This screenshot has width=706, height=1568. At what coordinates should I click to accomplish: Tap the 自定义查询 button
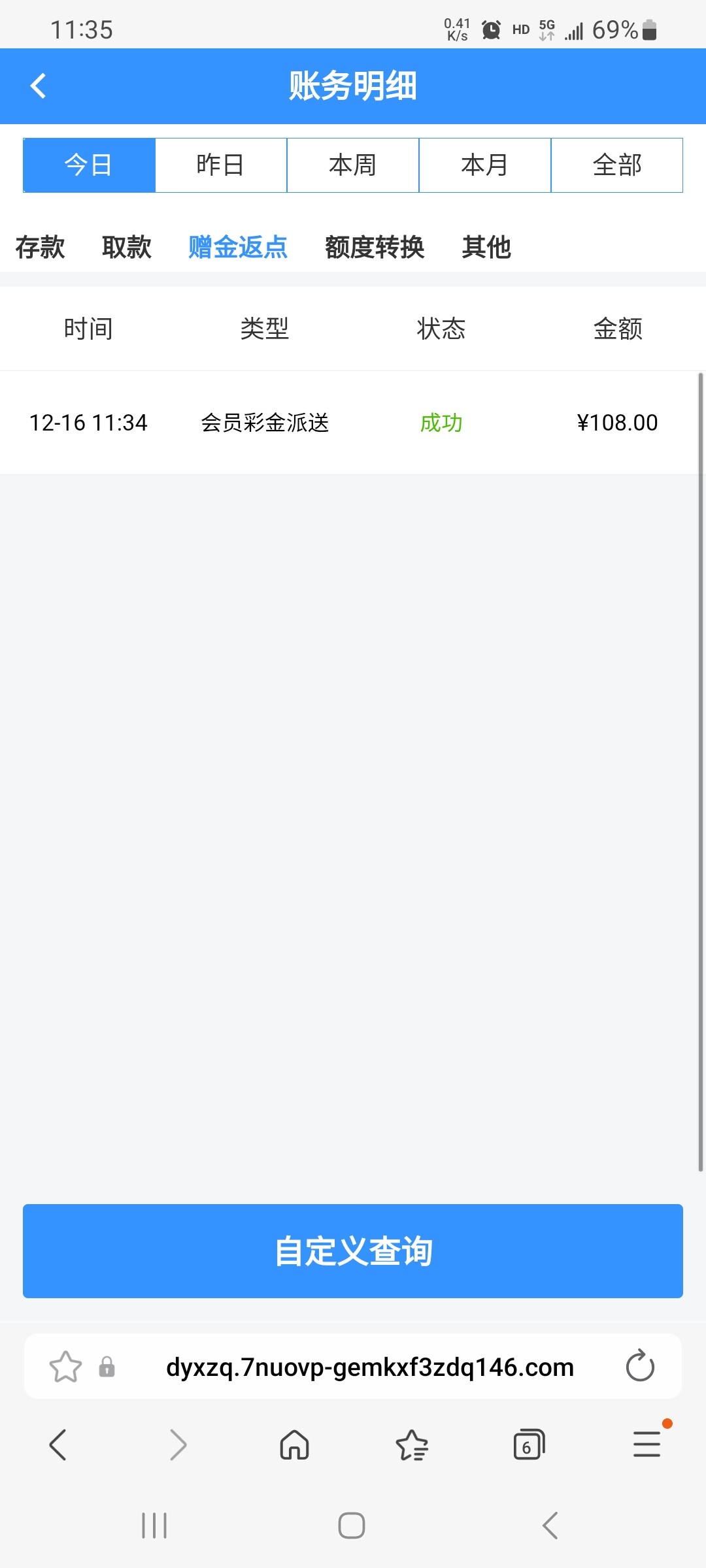tap(353, 1251)
